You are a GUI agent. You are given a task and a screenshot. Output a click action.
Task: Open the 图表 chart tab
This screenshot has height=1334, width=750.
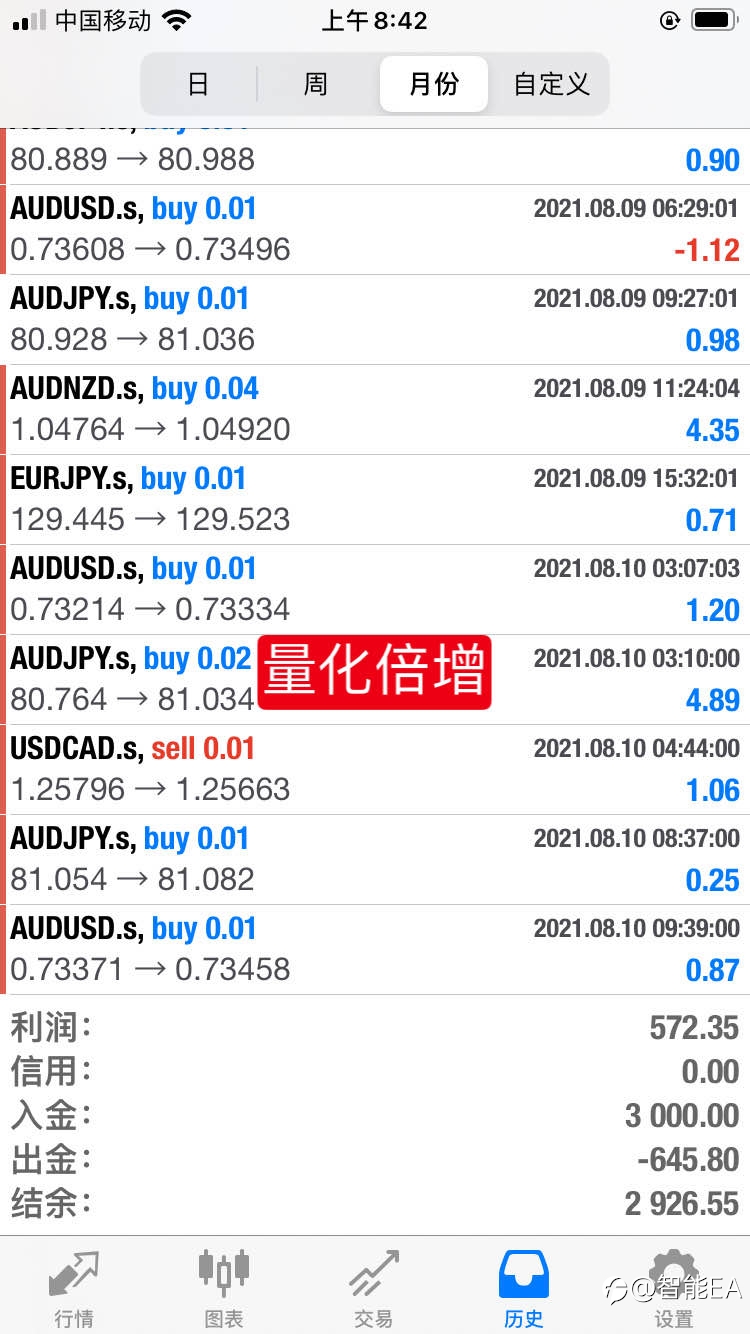pyautogui.click(x=224, y=1288)
